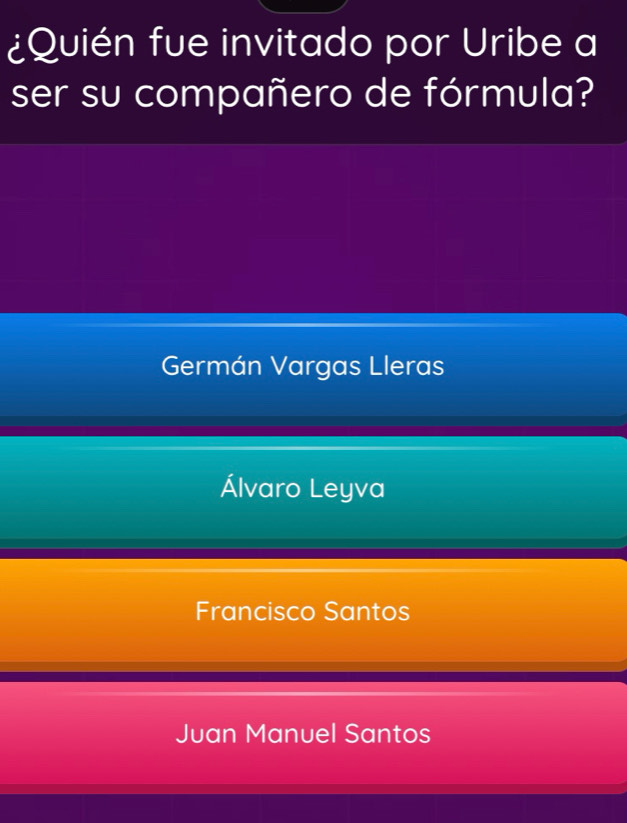Answer with Juan Manuel Santos
Viewport: 627px width, 823px height.
[302, 734]
